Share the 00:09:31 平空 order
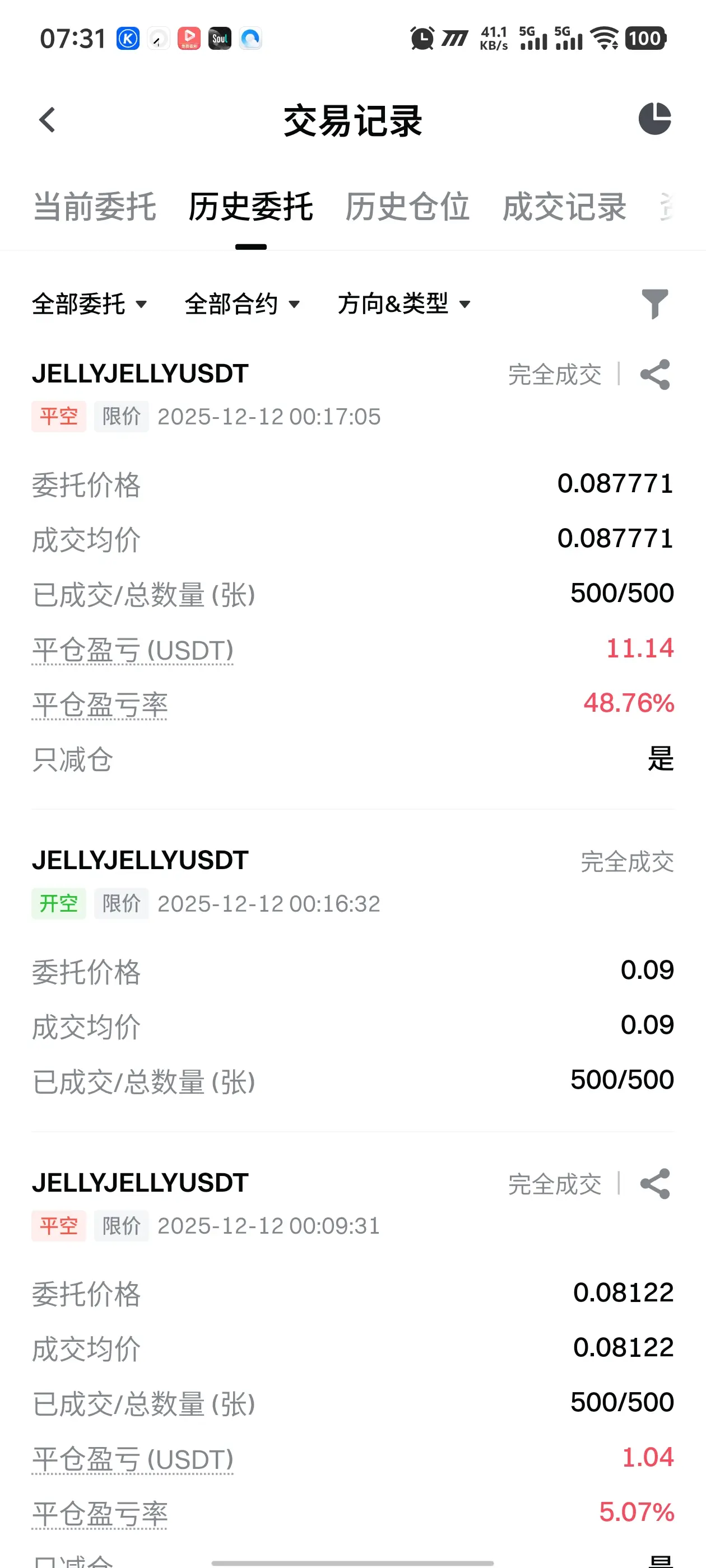The width and height of the screenshot is (706, 1568). coord(655,1184)
